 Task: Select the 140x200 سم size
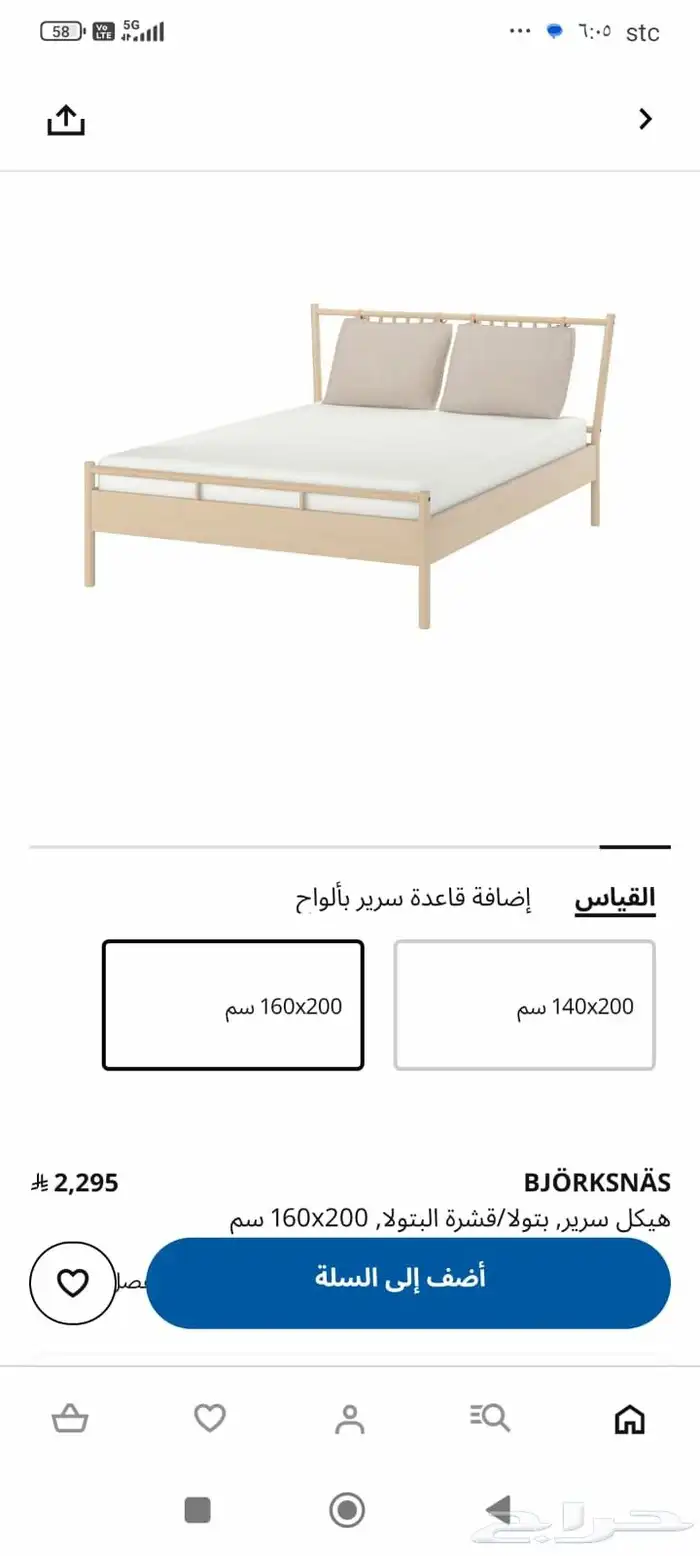tap(524, 1005)
